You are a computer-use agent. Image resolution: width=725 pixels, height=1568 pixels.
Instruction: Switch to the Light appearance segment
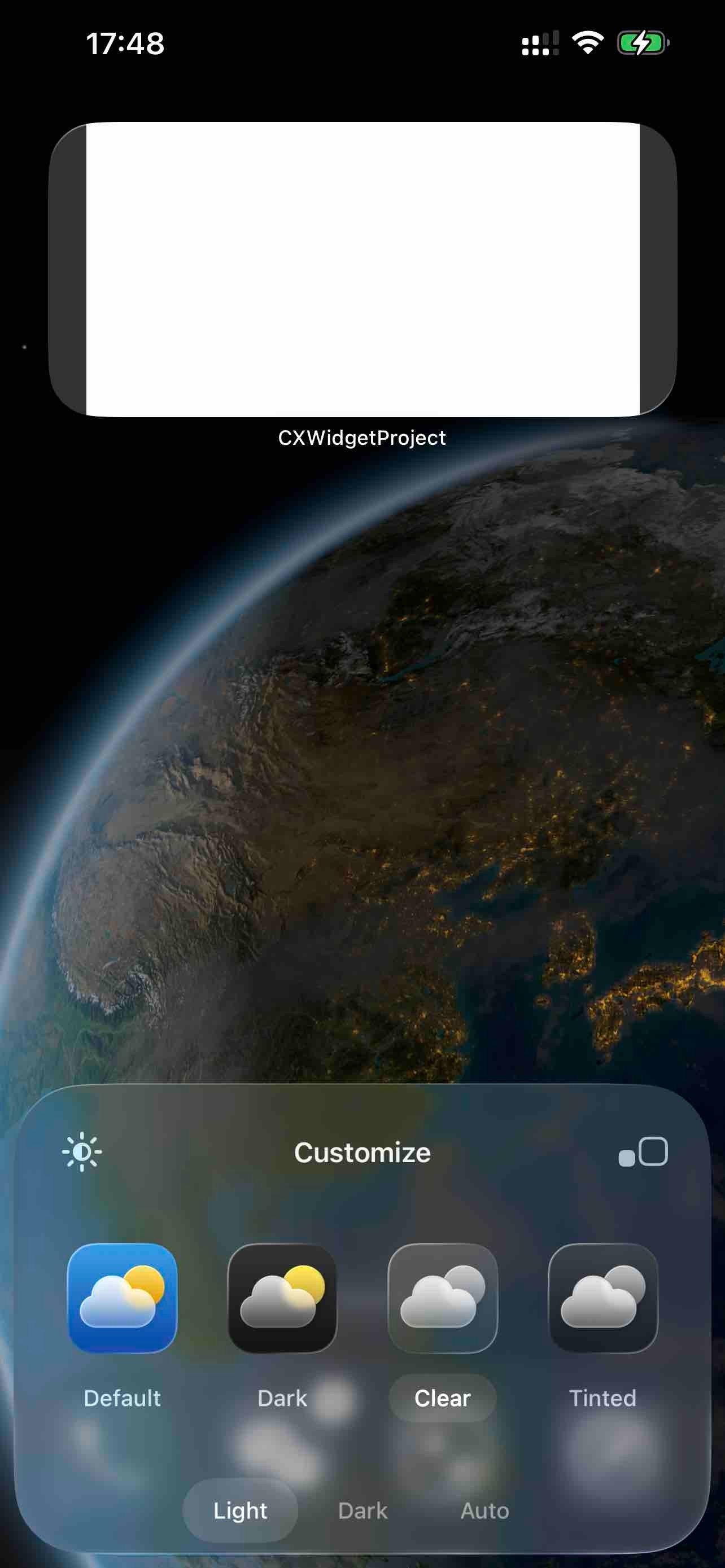click(241, 1511)
